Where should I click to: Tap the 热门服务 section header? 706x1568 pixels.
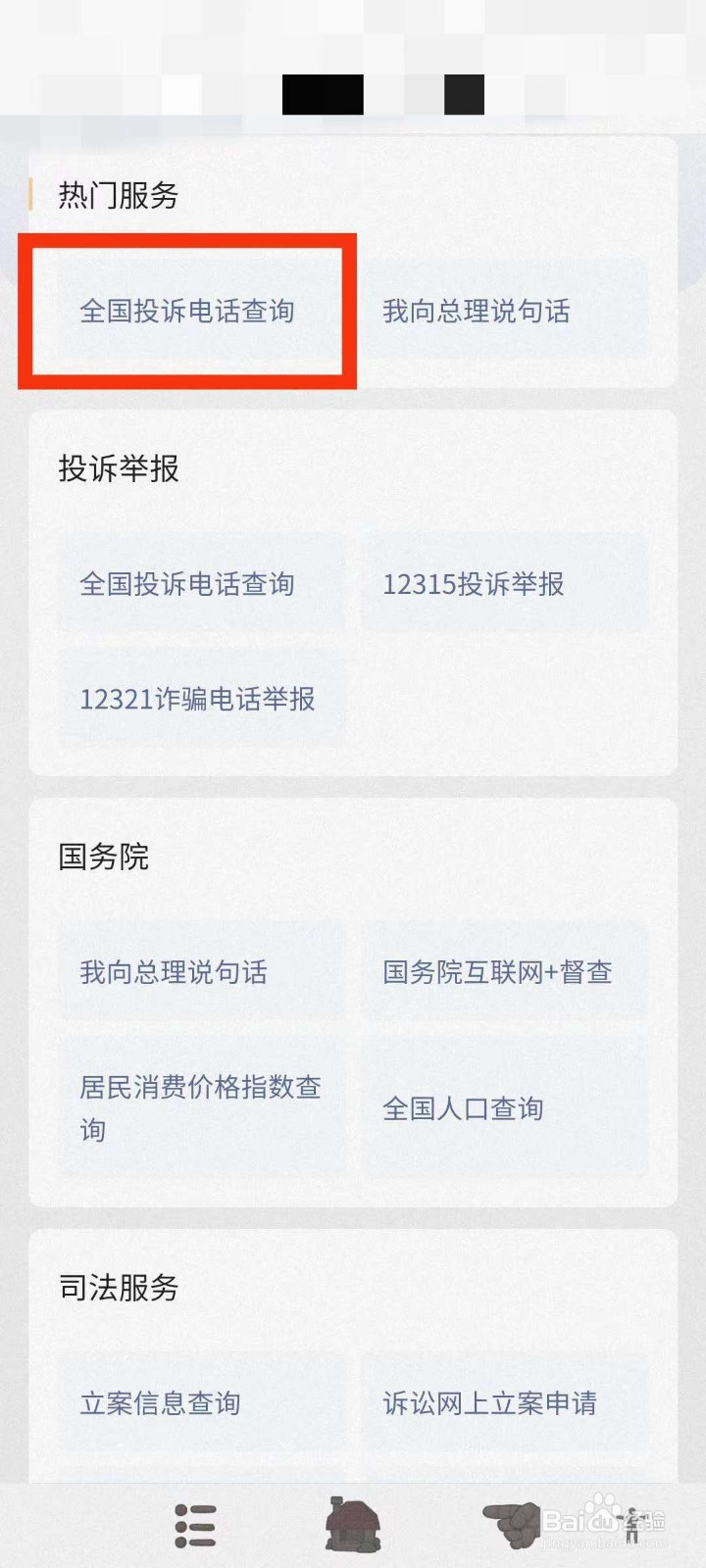tap(118, 195)
